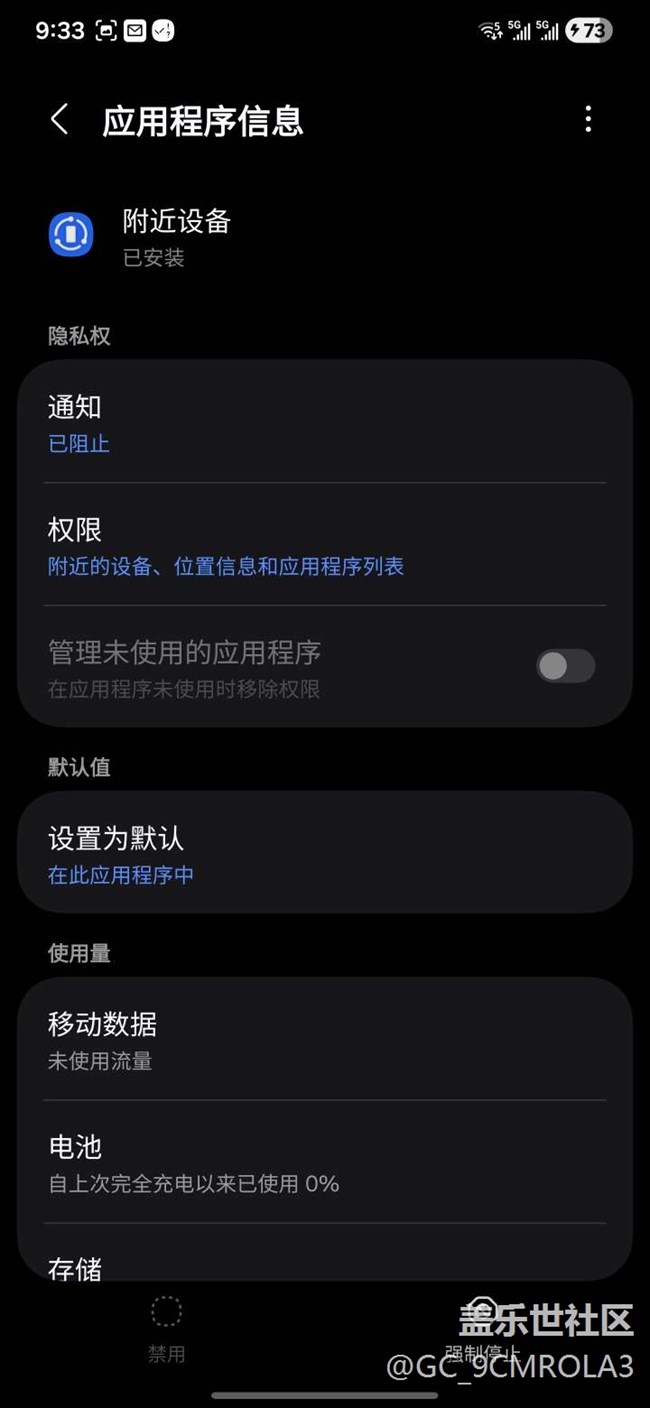The image size is (650, 1408).
Task: Toggle 管理未使用的应用程序 switch
Action: [565, 666]
